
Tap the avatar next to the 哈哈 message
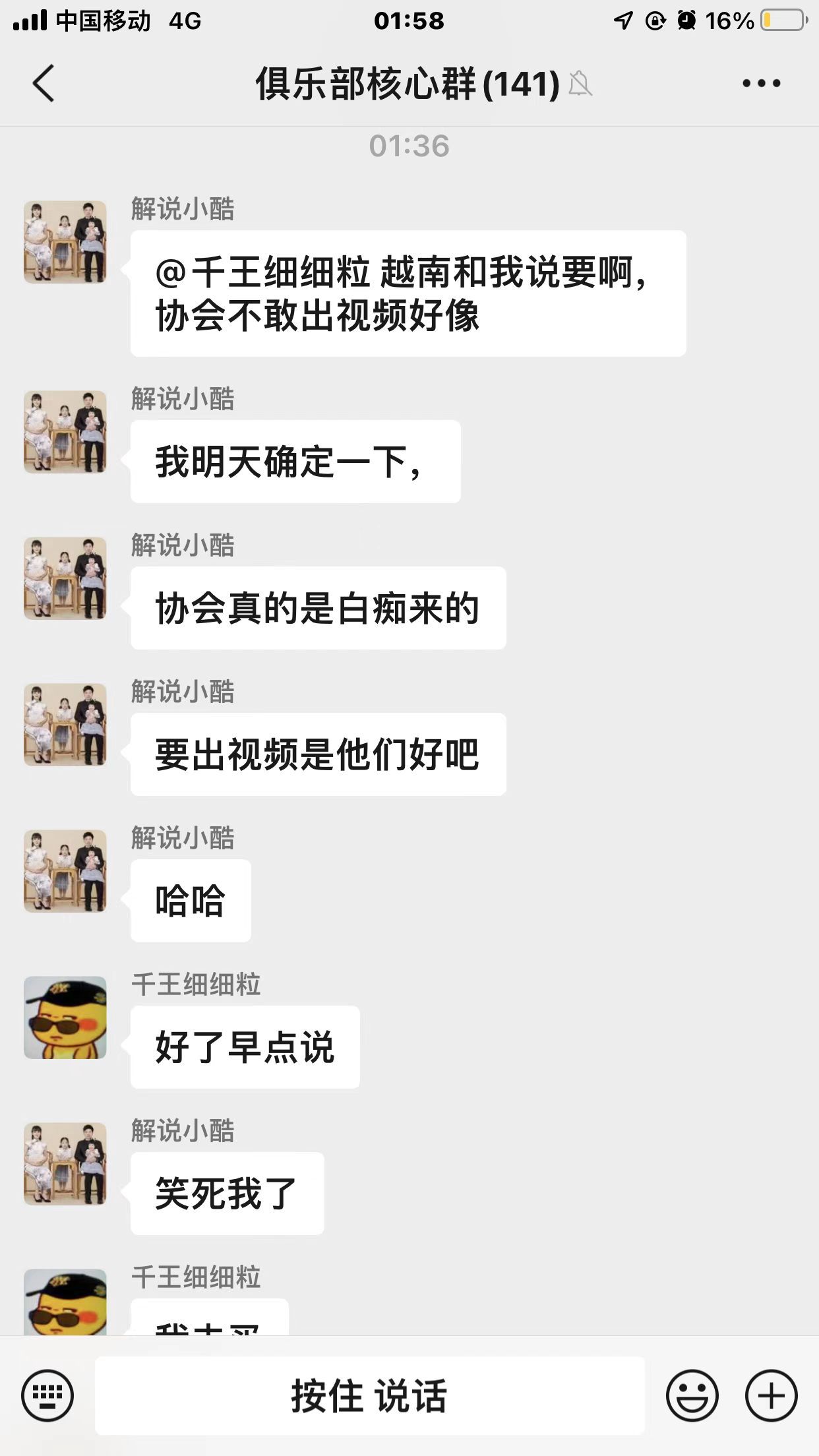pyautogui.click(x=65, y=871)
